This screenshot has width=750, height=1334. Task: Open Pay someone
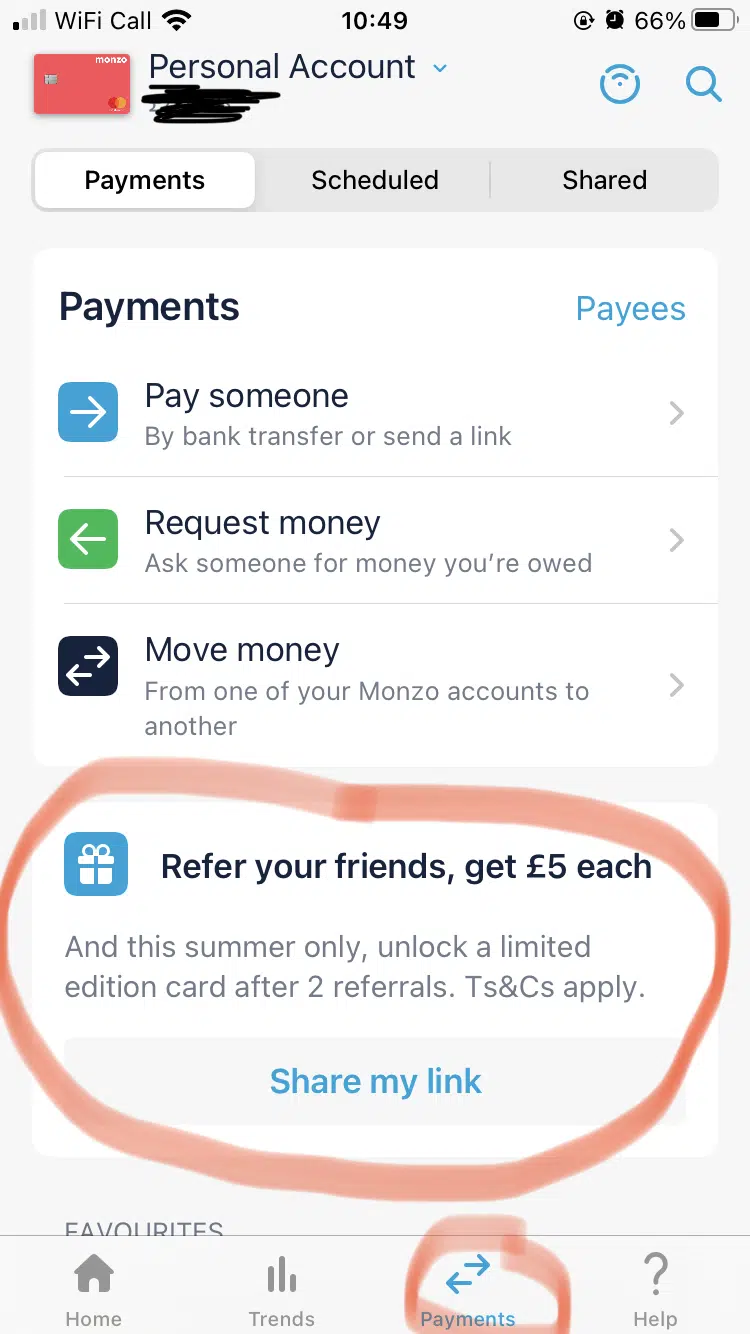pyautogui.click(x=375, y=413)
